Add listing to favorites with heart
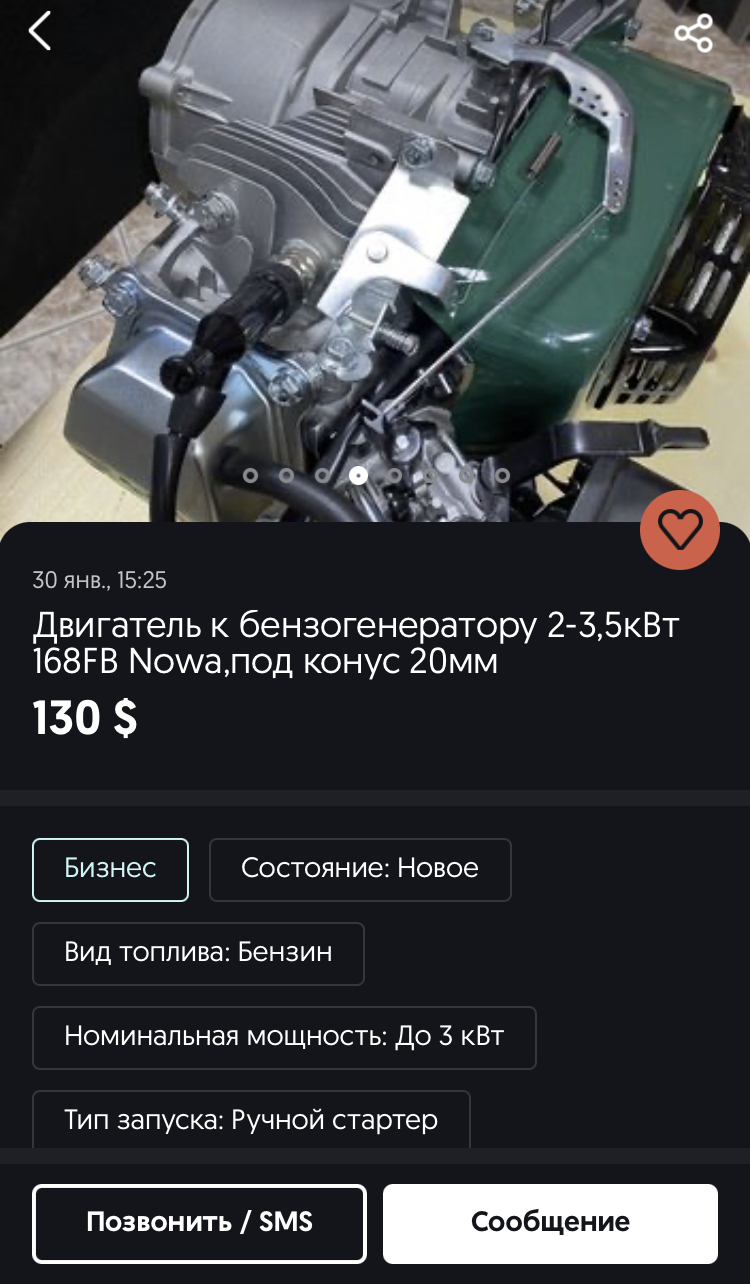Screen dimensions: 750x1284 pyautogui.click(x=680, y=529)
